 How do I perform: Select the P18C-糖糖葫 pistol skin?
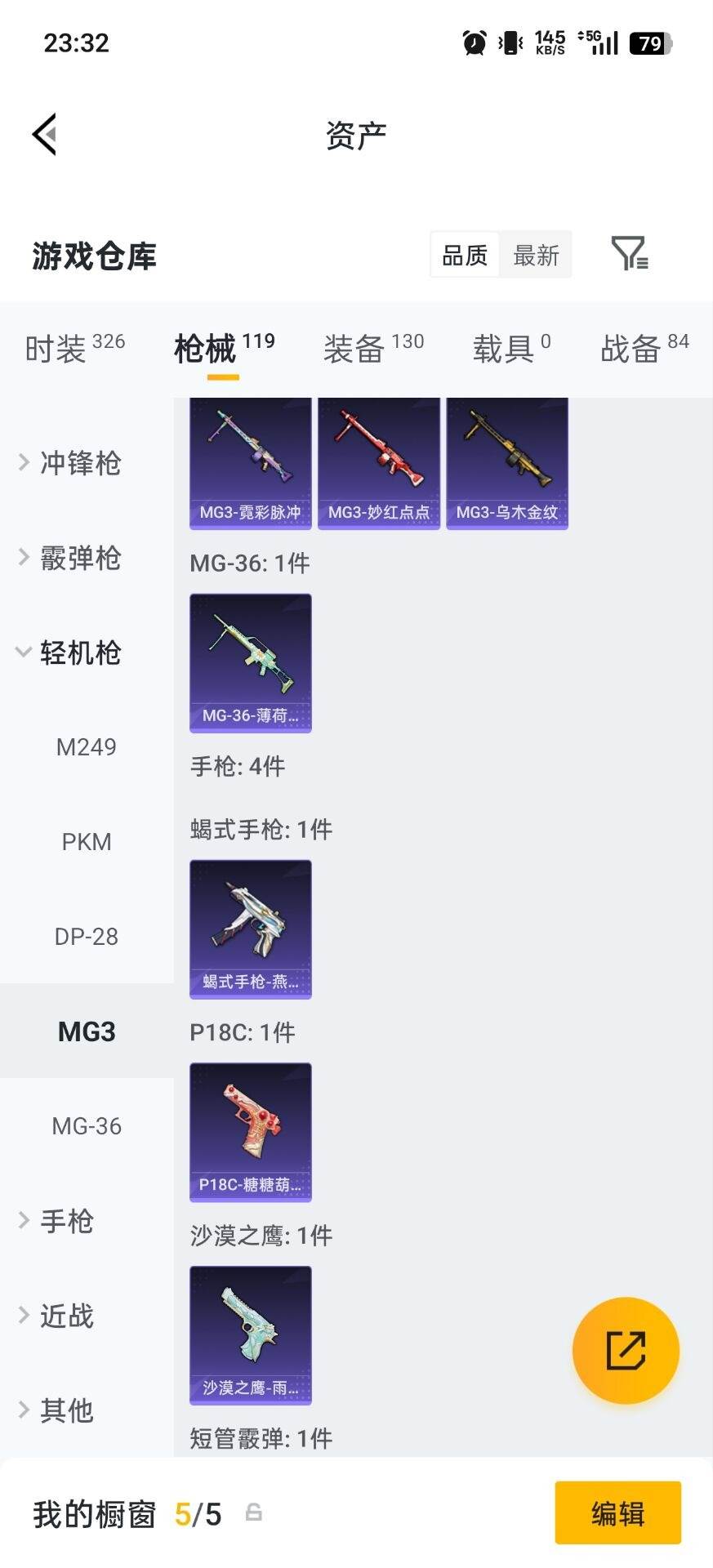pyautogui.click(x=249, y=1131)
